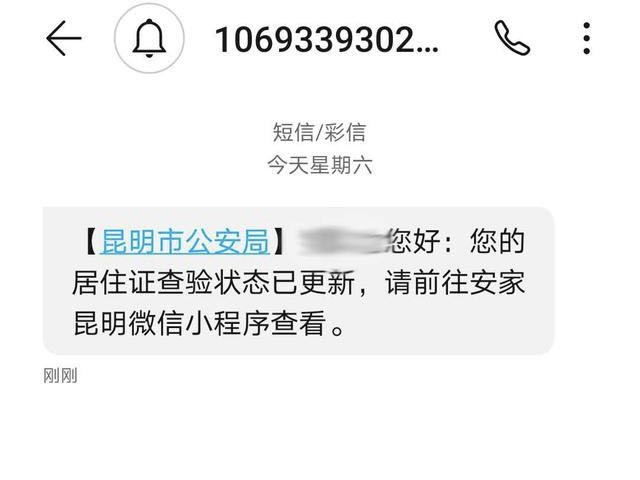Call the sender number
Image resolution: width=640 pixels, height=480 pixels.
coord(512,39)
